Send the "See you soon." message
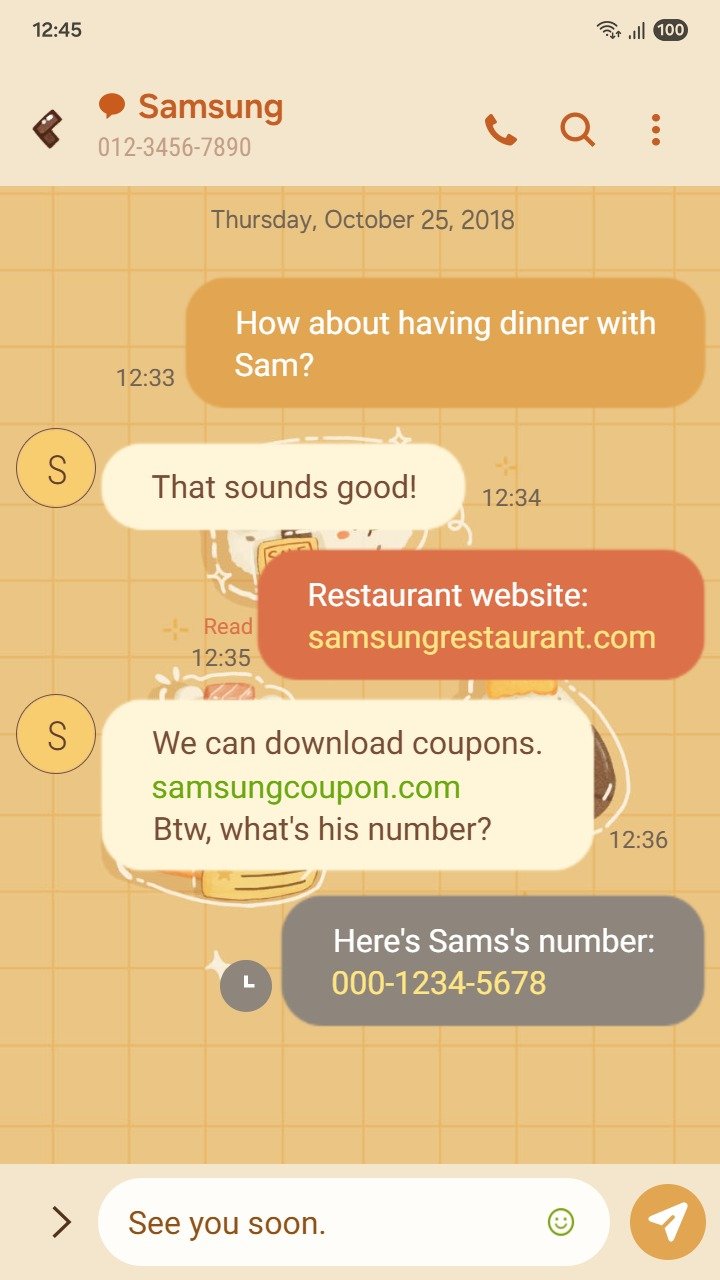Viewport: 720px width, 1280px height. pyautogui.click(x=667, y=1222)
